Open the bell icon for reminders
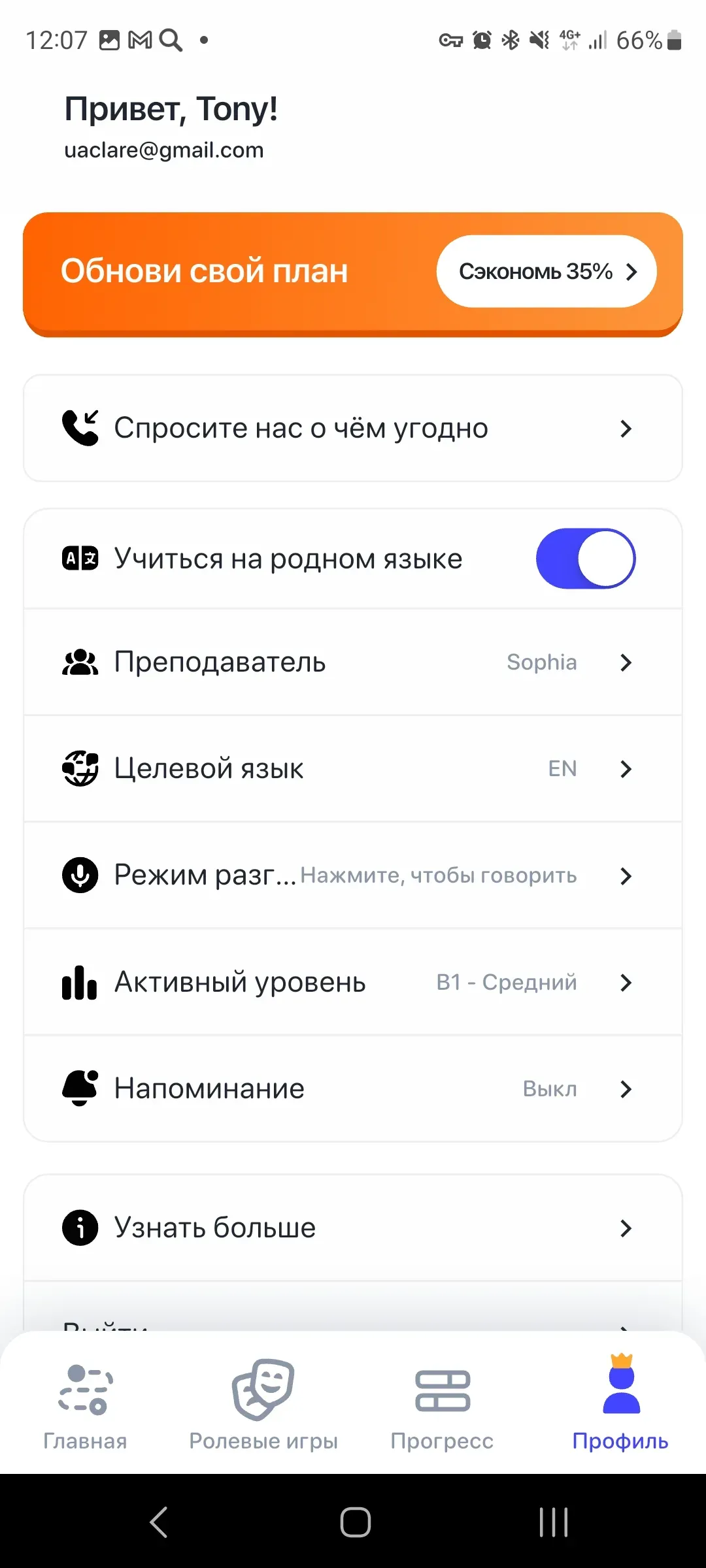 coord(80,1088)
